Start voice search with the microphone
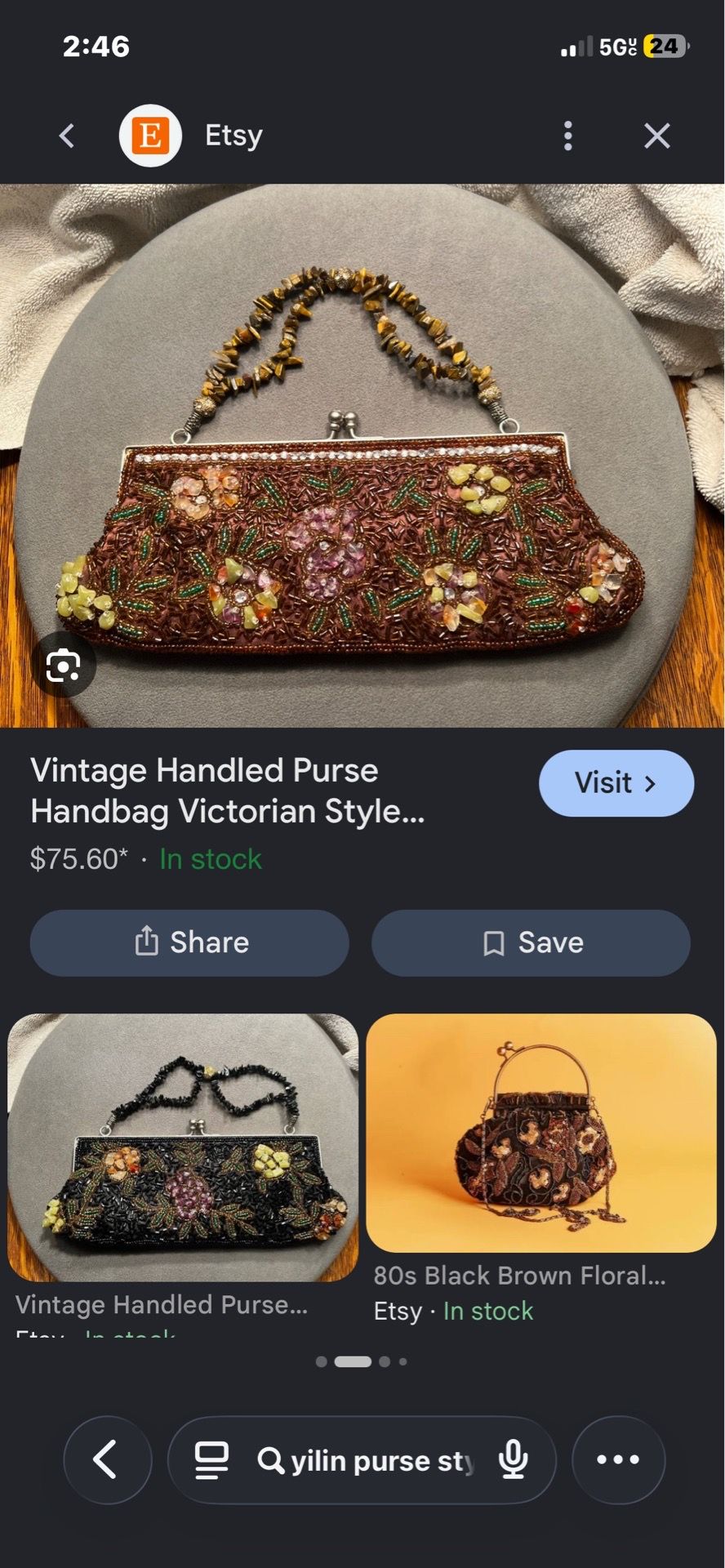 [514, 1459]
